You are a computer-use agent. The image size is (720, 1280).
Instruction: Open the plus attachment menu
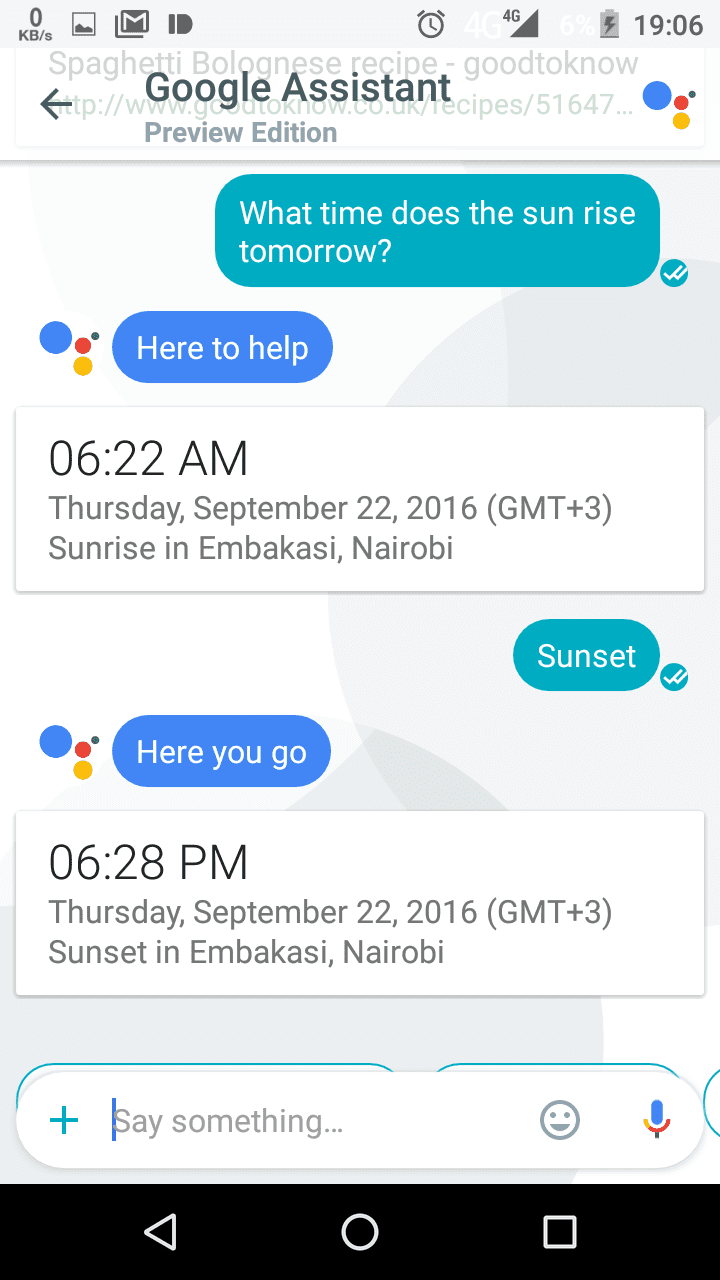click(x=64, y=1120)
